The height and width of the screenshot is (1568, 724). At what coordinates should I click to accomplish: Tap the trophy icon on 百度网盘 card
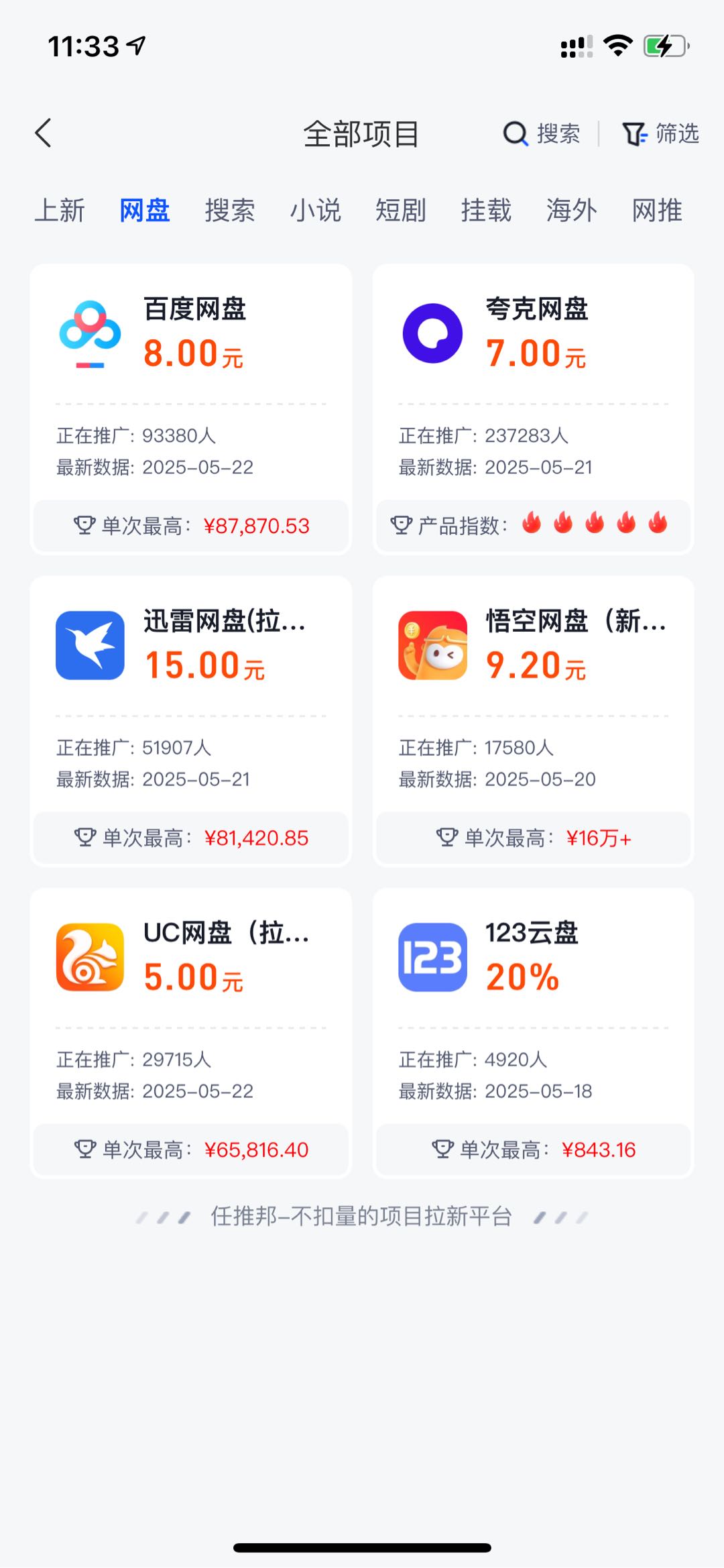click(x=84, y=526)
